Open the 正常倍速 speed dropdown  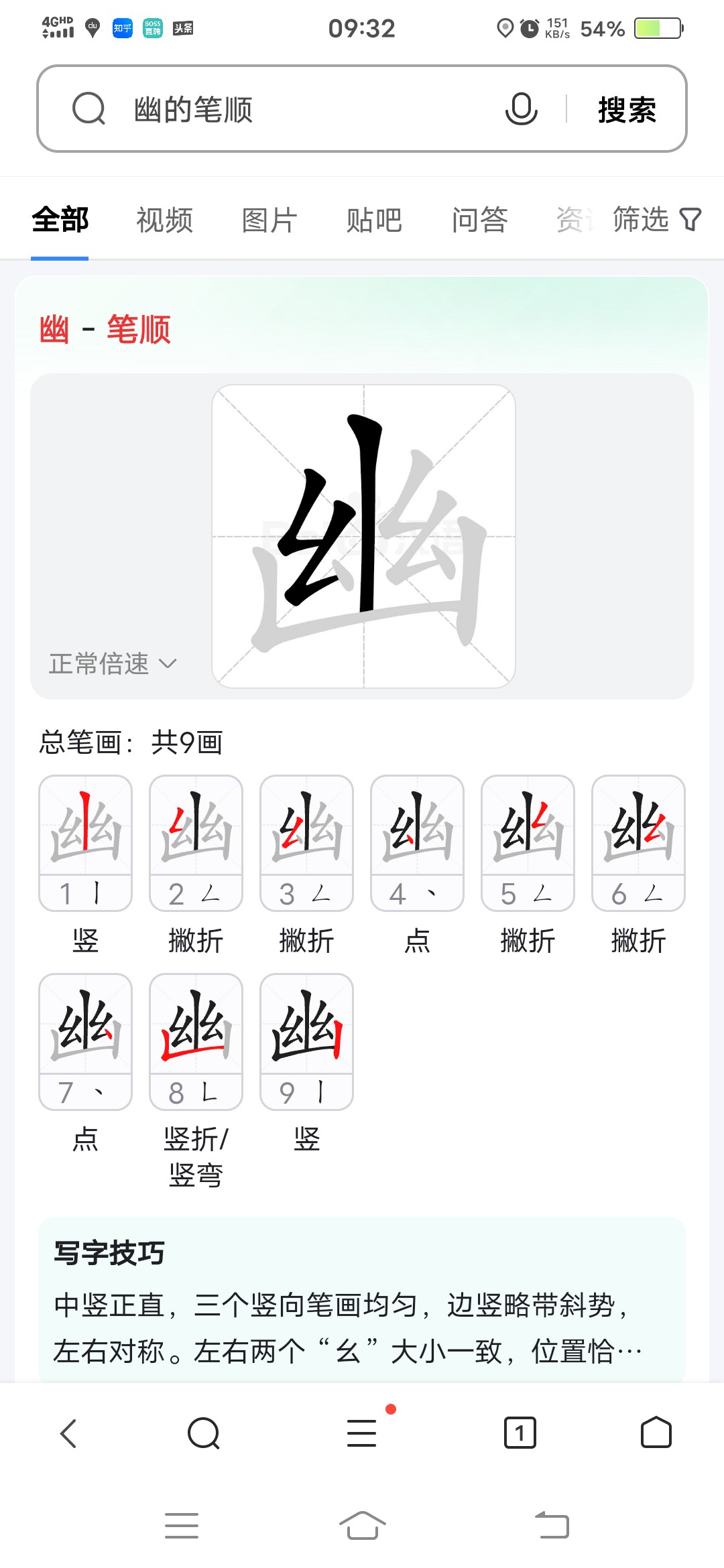pyautogui.click(x=112, y=663)
